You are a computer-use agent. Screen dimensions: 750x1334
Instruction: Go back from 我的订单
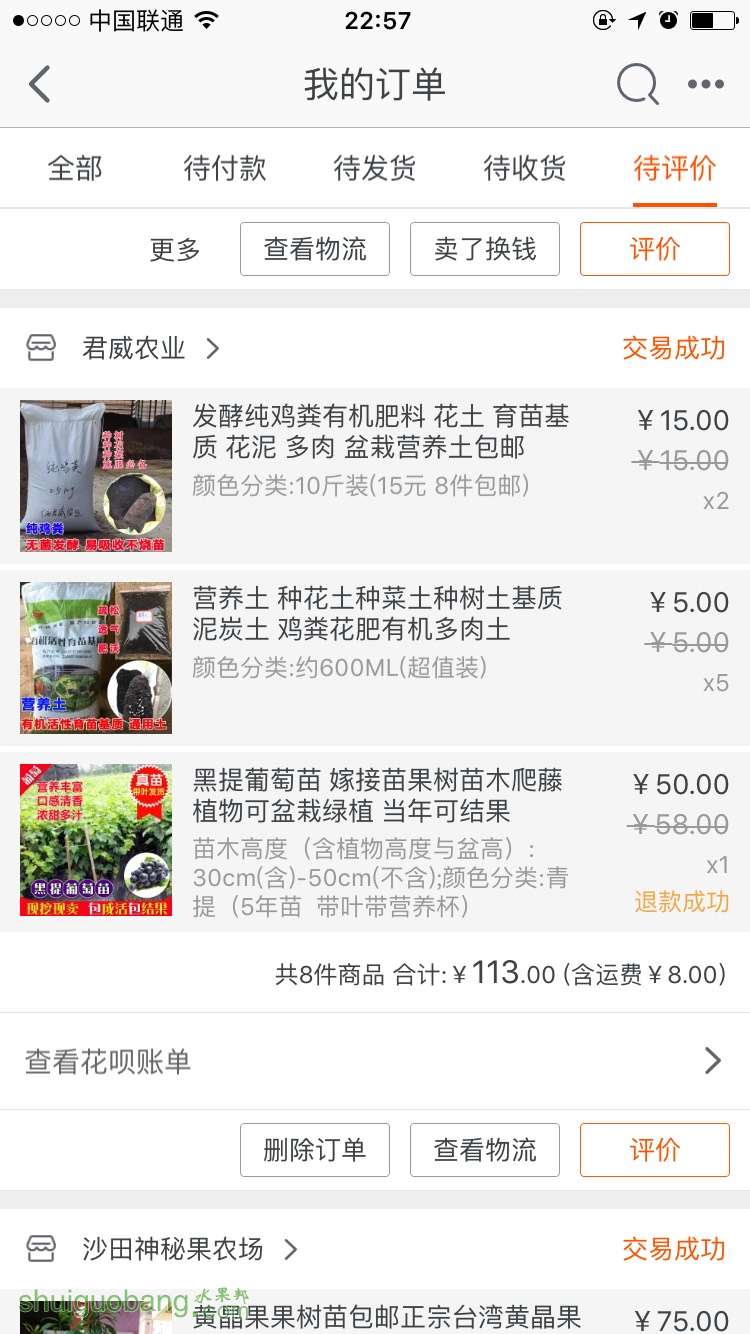40,85
